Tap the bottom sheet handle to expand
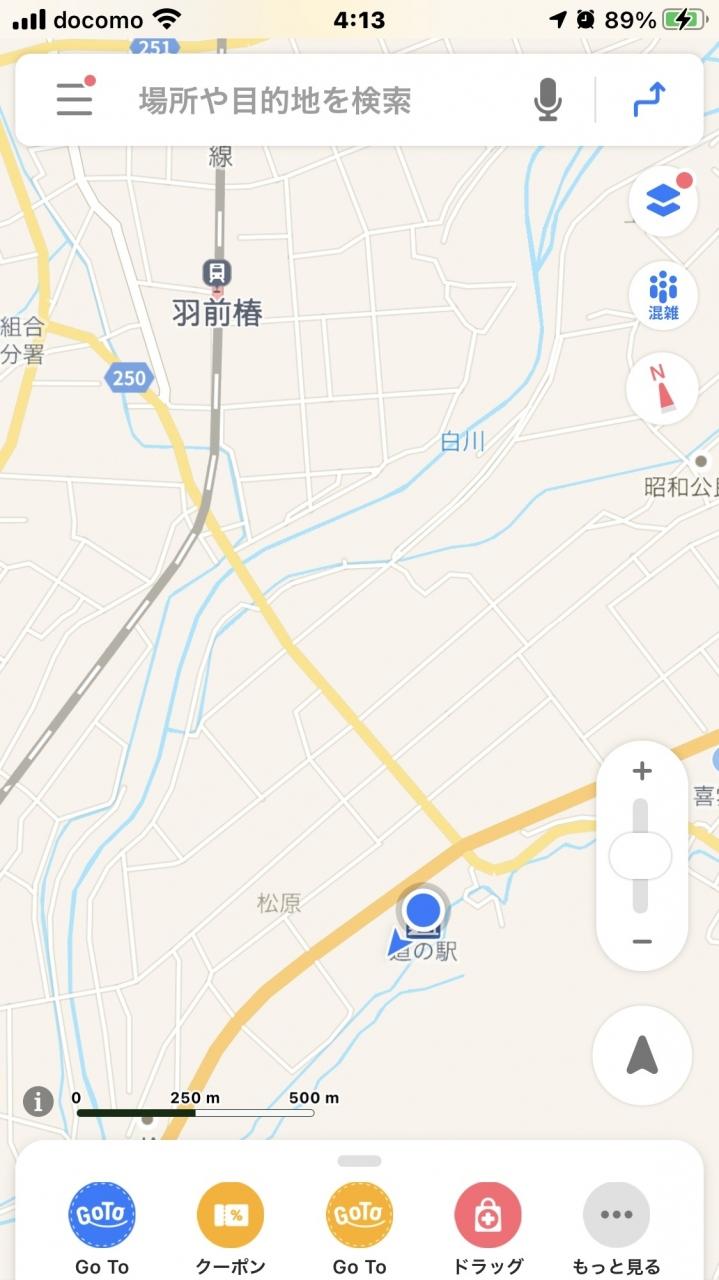 359,1161
